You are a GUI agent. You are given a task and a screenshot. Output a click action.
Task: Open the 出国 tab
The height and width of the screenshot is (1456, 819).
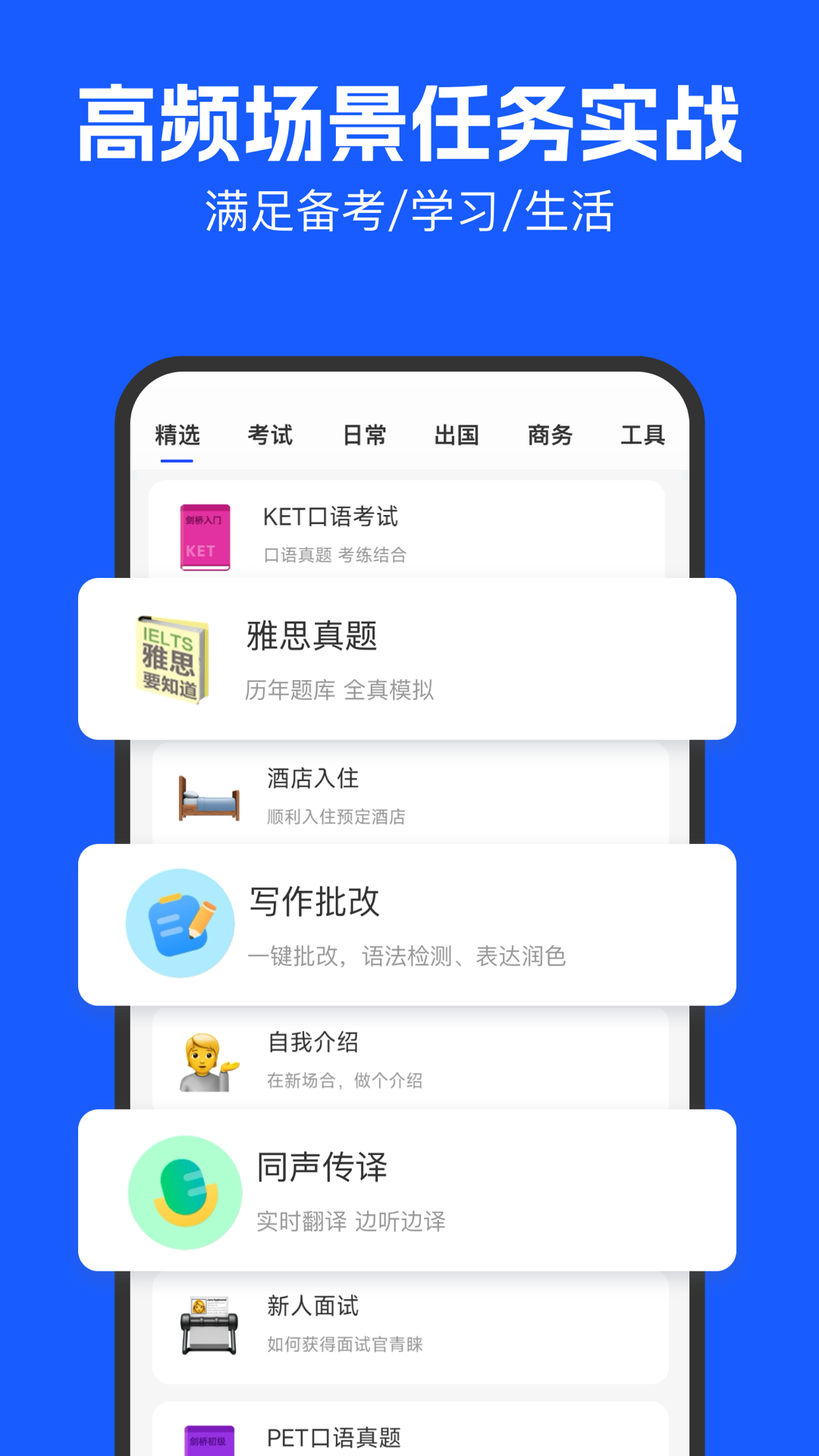tap(458, 434)
